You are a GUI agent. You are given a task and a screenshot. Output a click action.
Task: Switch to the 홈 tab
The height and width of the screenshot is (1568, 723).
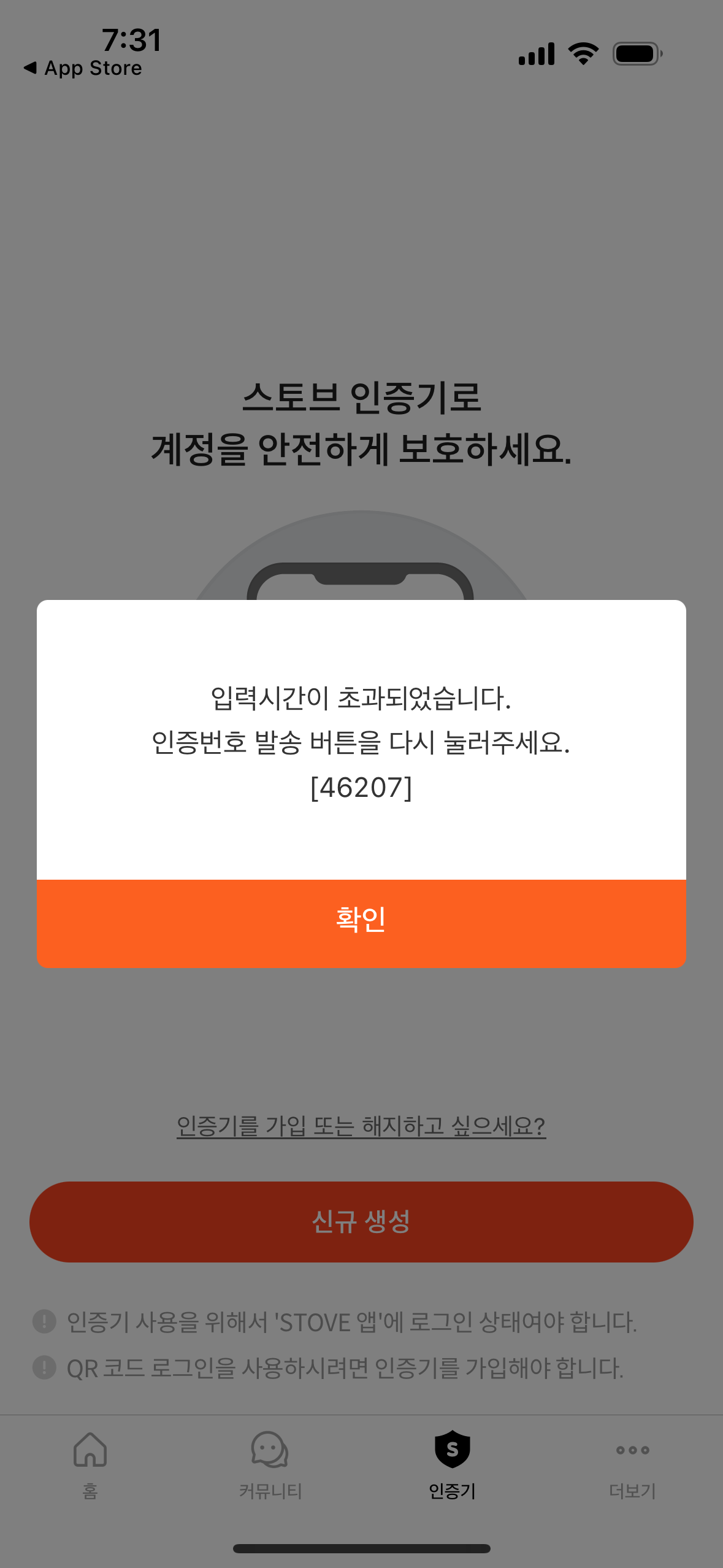90,1464
